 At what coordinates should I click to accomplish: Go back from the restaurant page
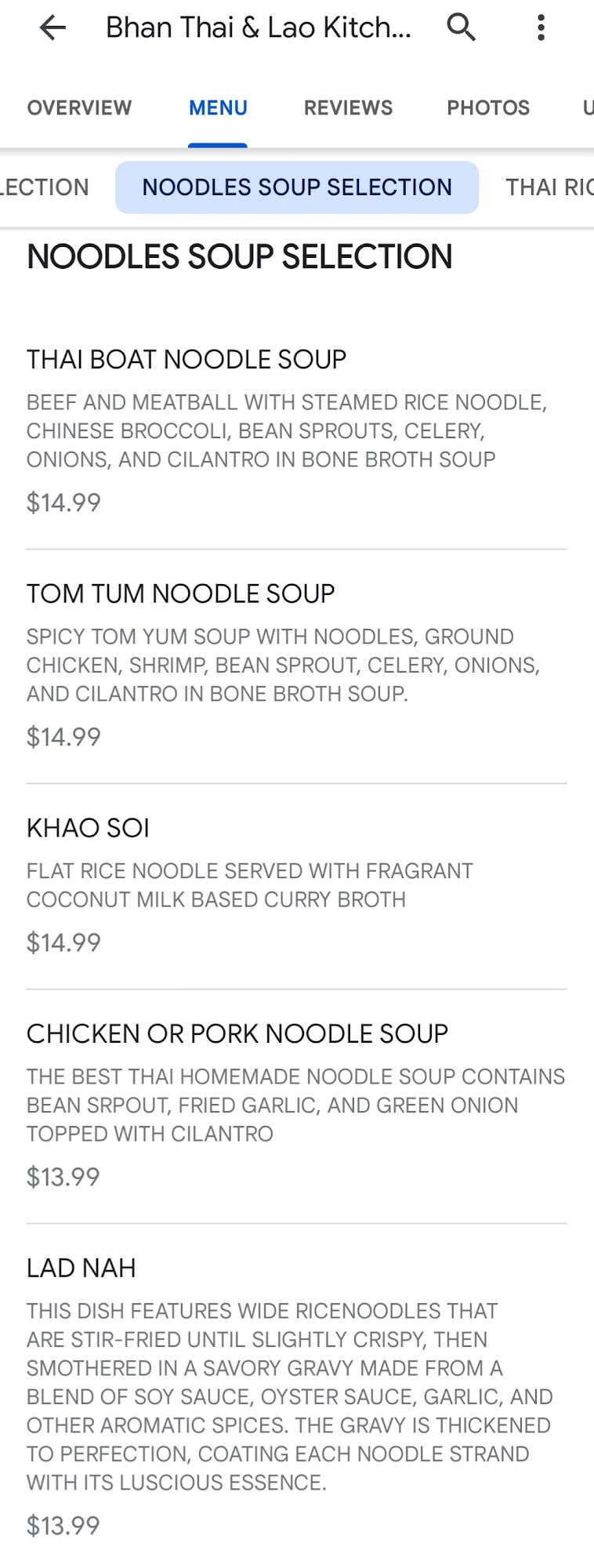coord(53,28)
